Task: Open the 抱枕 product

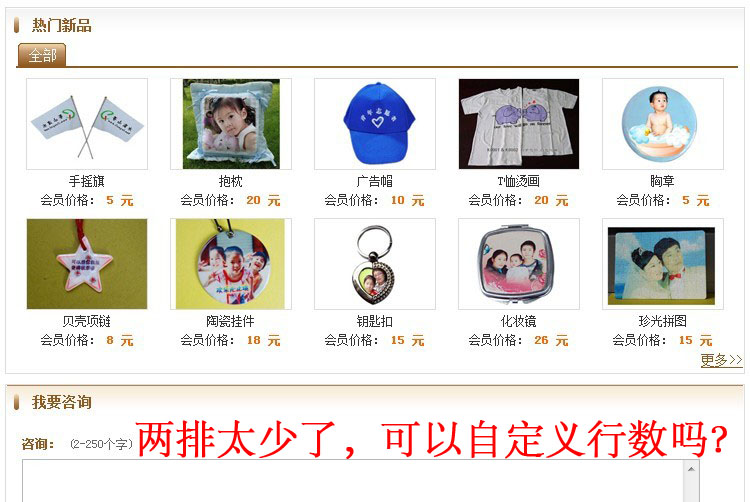Action: 231,124
